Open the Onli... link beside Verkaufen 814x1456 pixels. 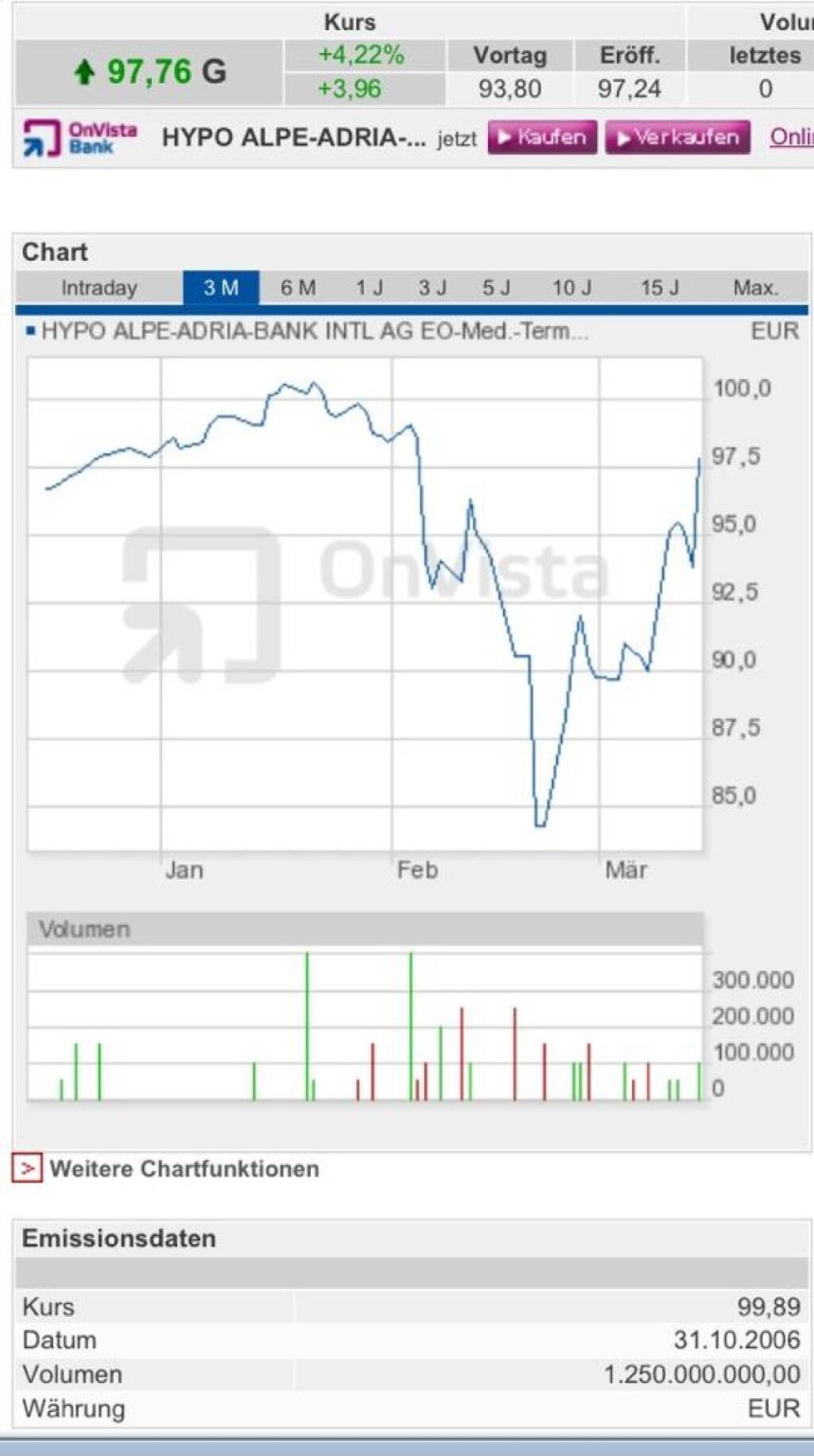(790, 137)
